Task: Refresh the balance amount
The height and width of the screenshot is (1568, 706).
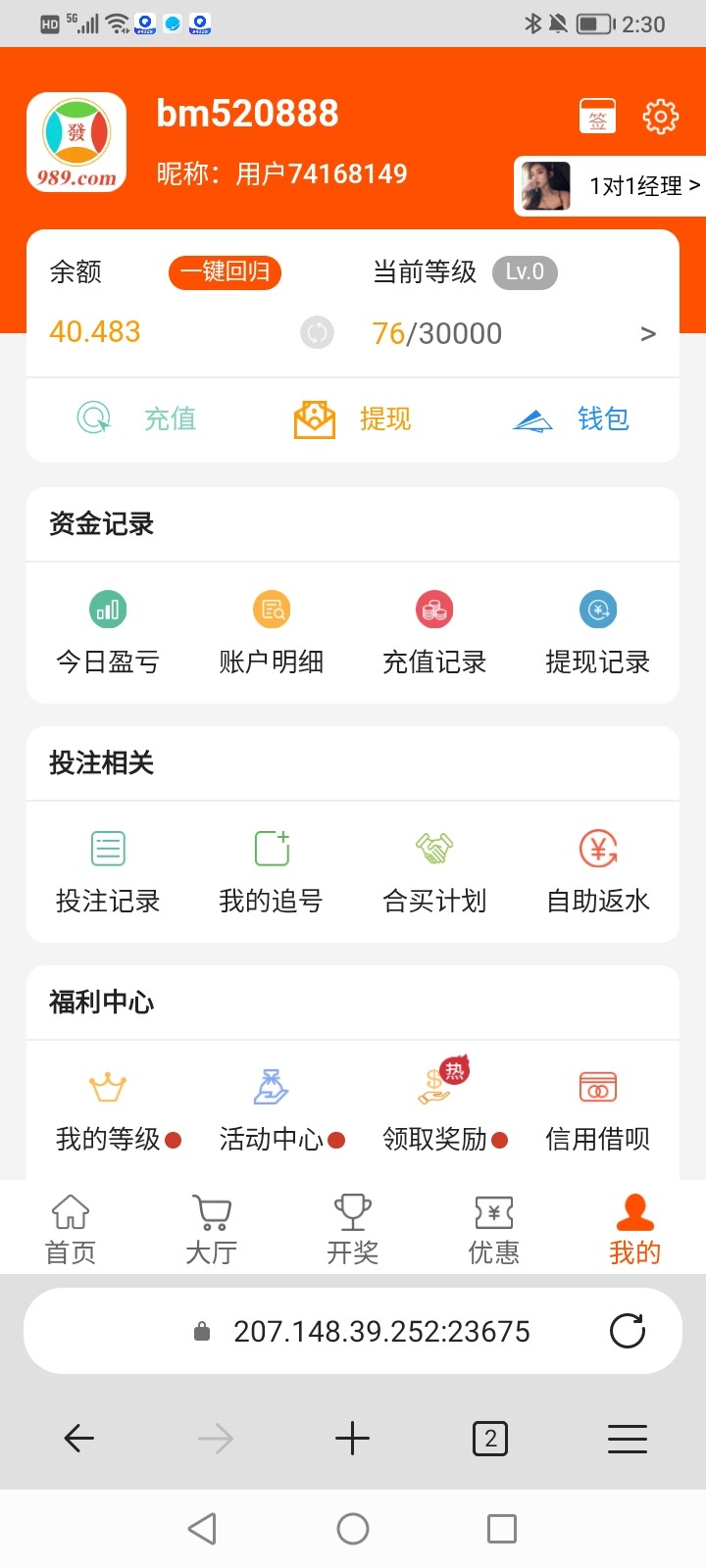Action: (x=317, y=333)
